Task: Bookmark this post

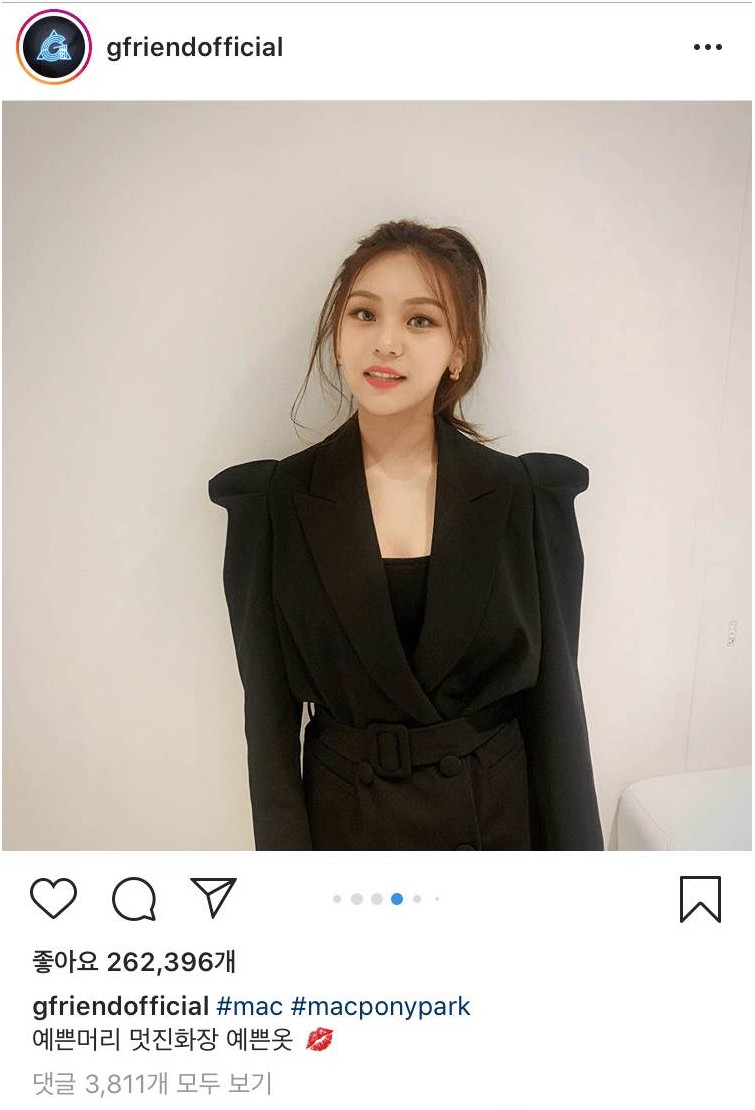Action: [x=699, y=898]
